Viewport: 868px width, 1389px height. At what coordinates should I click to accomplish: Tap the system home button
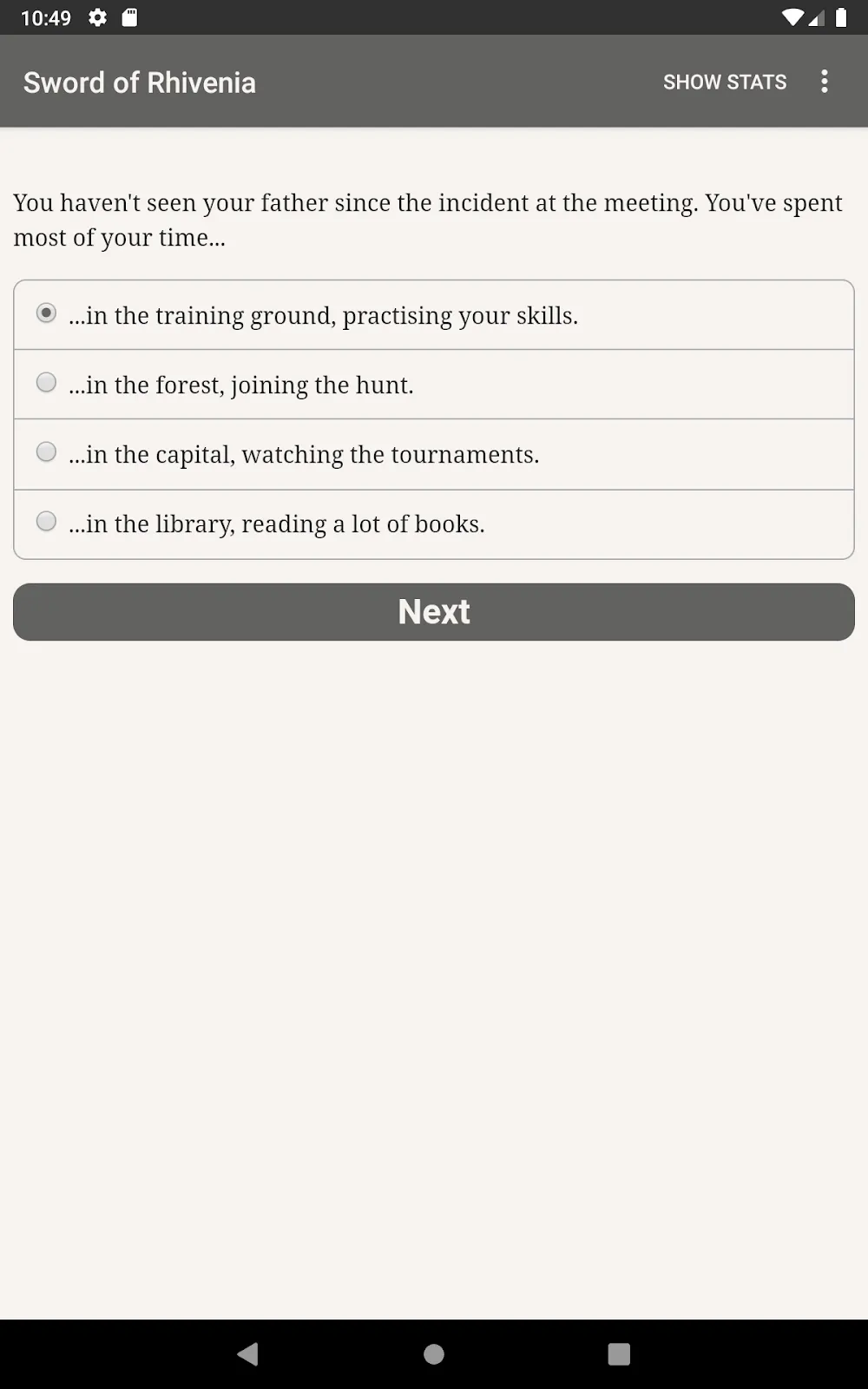click(x=434, y=1354)
